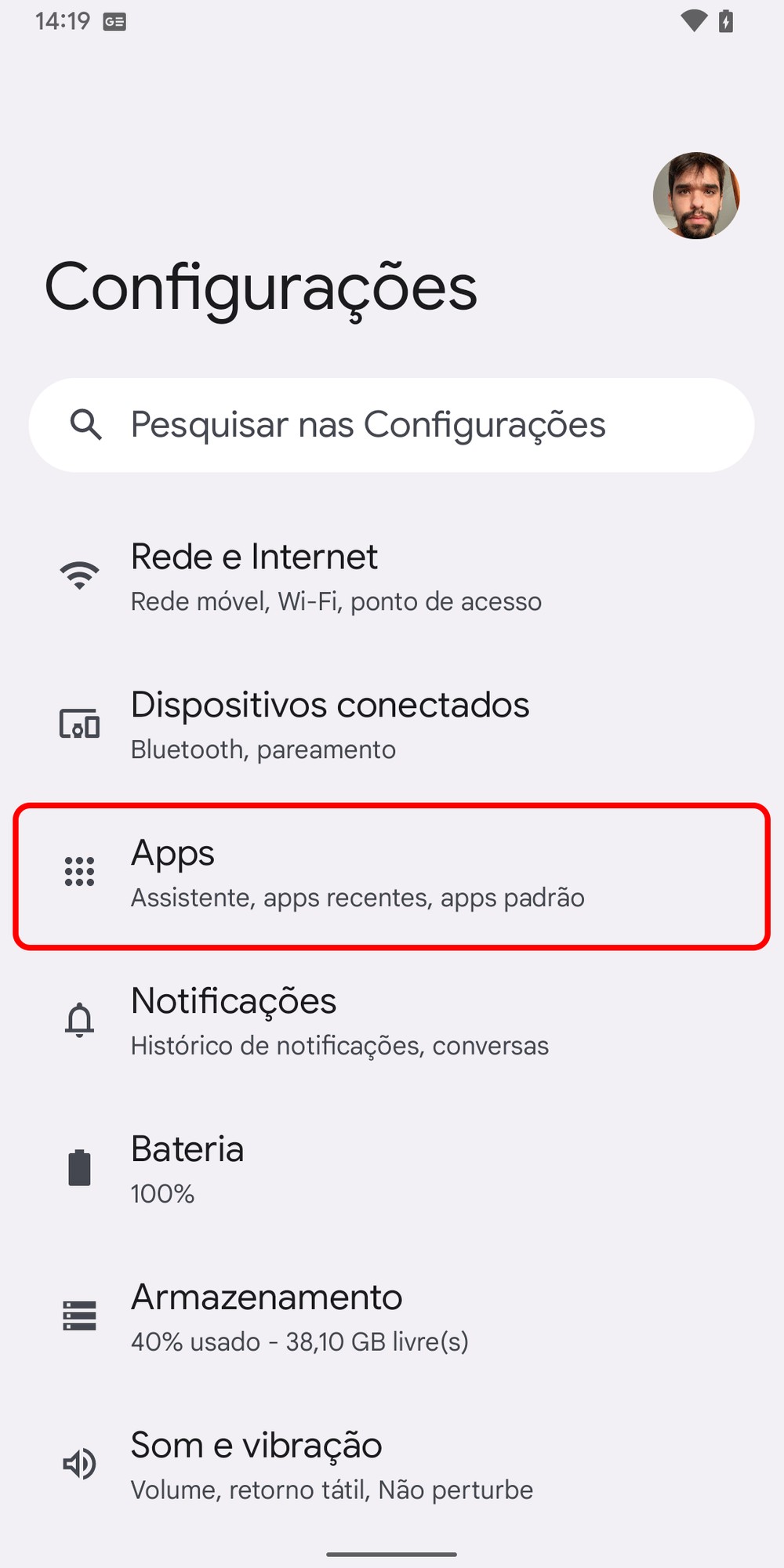Open Dispositivos conectados settings
The width and height of the screenshot is (784, 1568).
[x=392, y=725]
